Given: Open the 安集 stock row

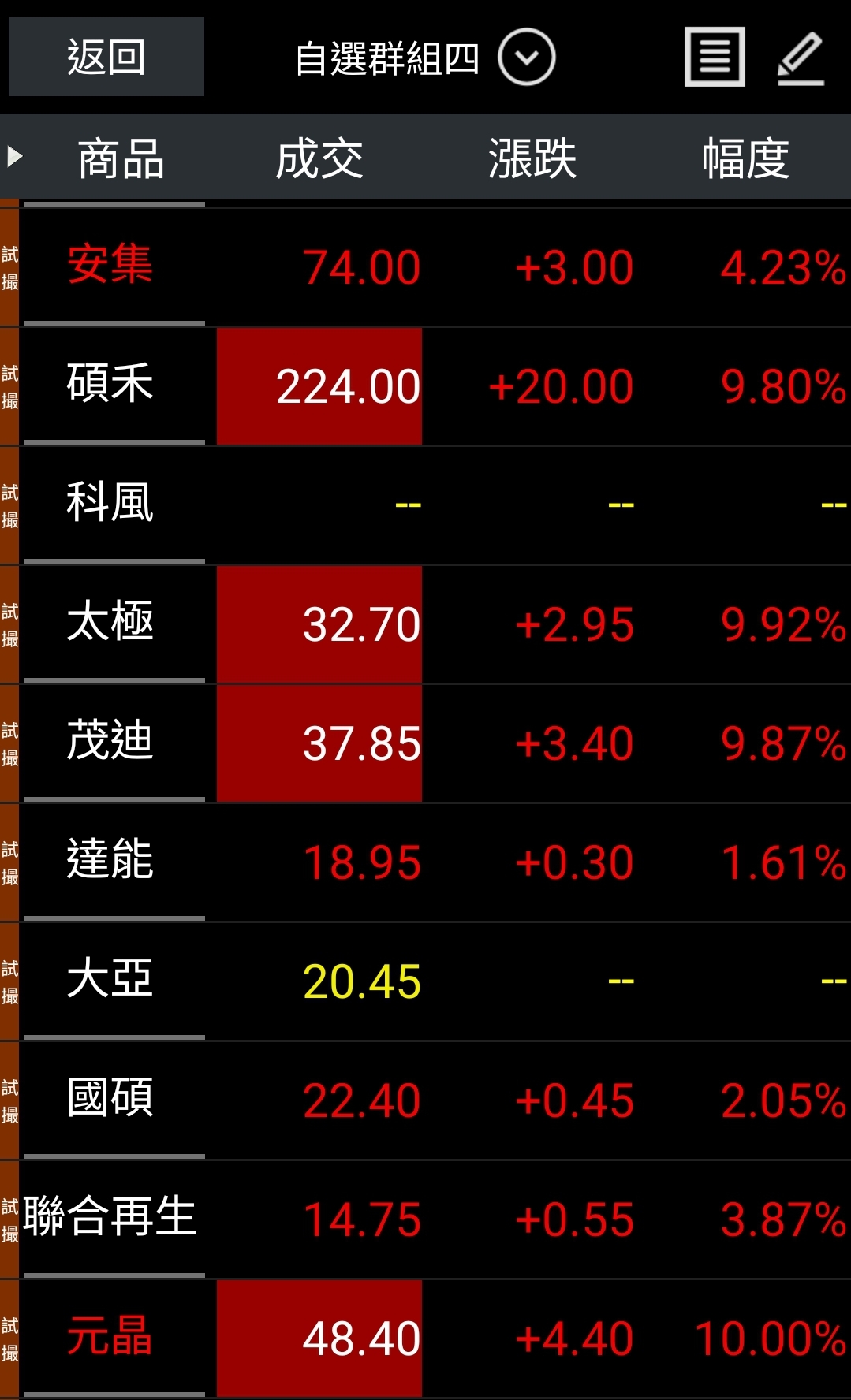Looking at the screenshot, I should coord(110,265).
